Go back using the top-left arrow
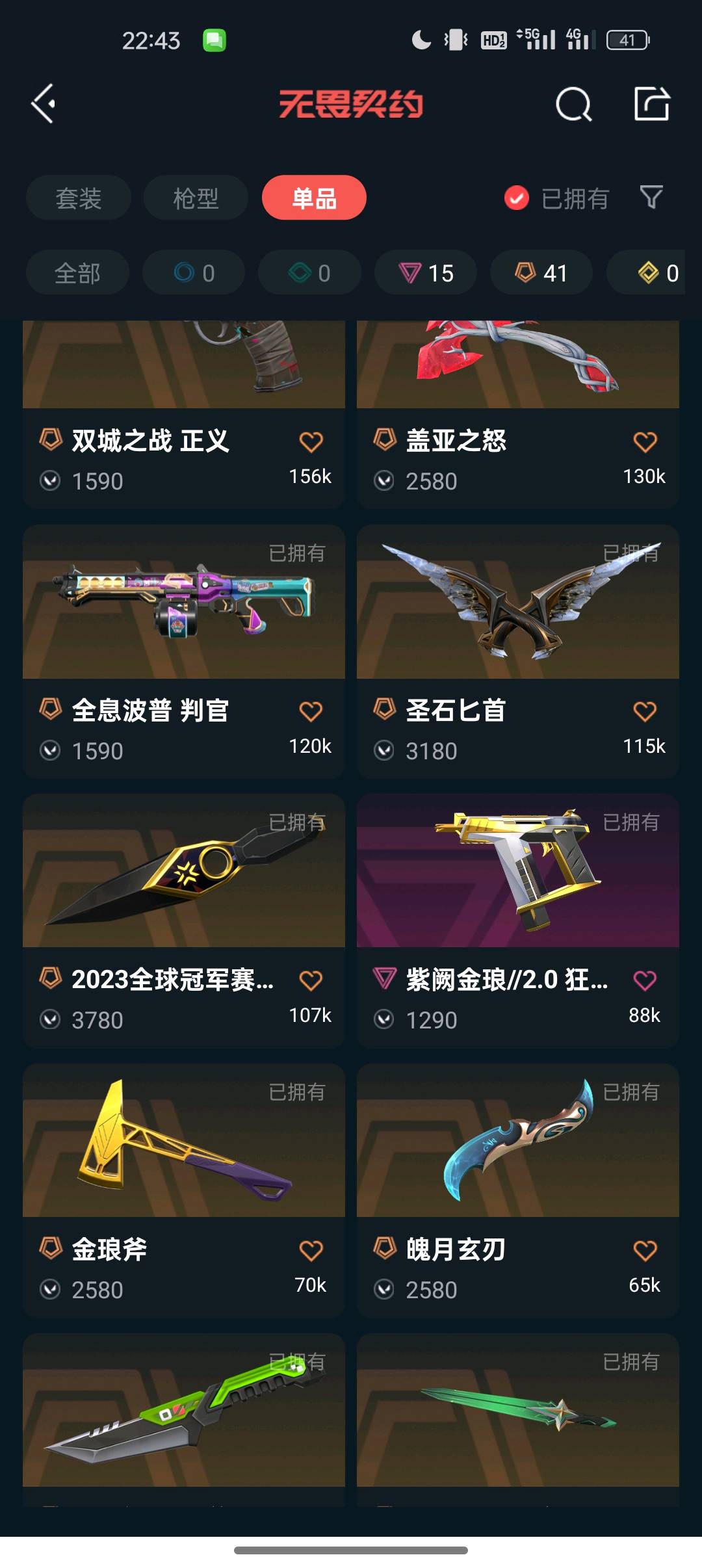 (43, 103)
